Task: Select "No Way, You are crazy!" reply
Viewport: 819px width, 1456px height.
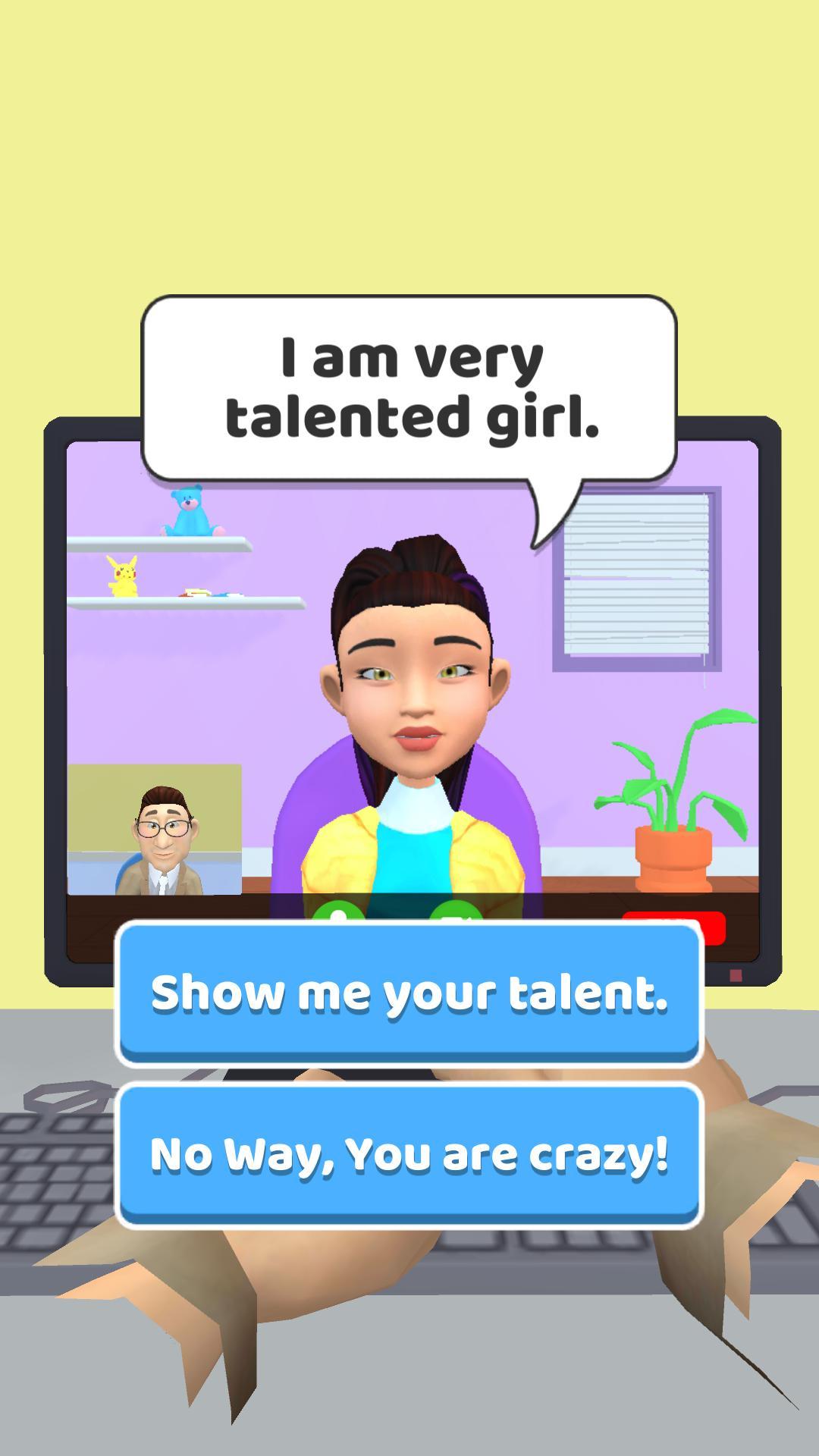Action: point(409,1155)
